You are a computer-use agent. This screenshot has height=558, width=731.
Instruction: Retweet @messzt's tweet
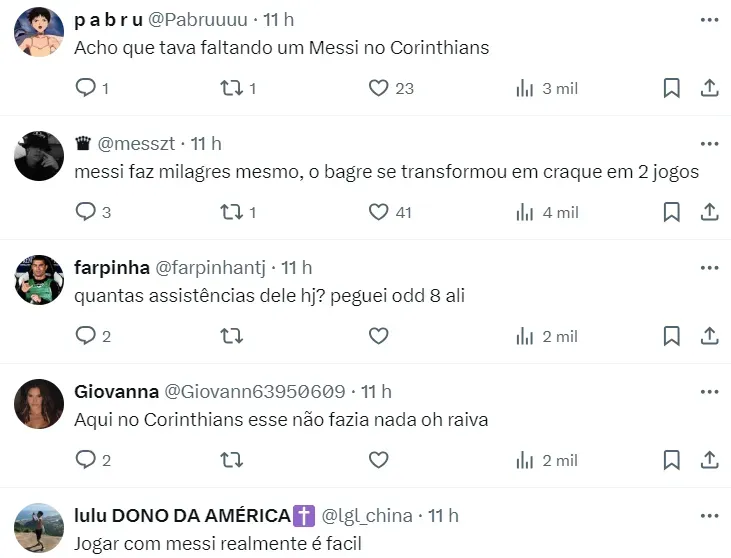pyautogui.click(x=231, y=212)
